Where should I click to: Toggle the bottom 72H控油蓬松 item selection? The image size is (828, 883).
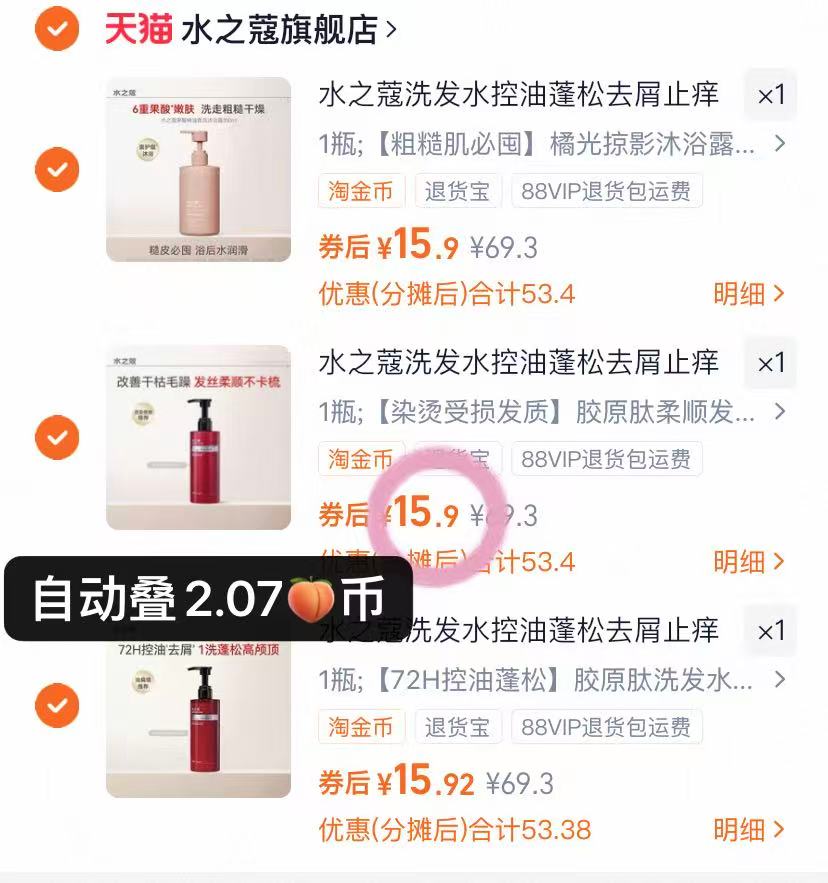[x=57, y=705]
